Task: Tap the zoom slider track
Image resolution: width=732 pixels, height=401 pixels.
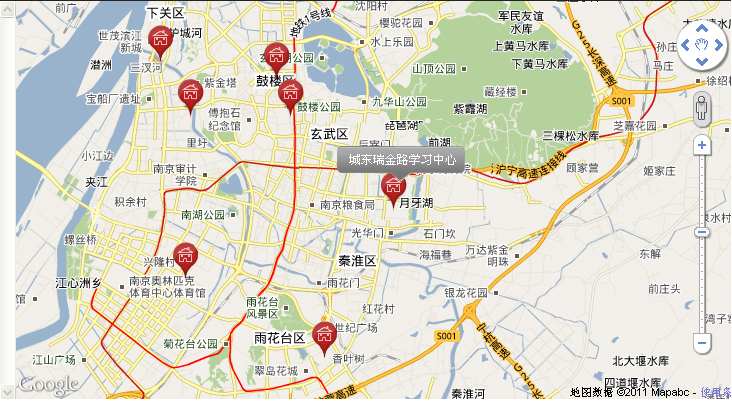Action: [702, 250]
